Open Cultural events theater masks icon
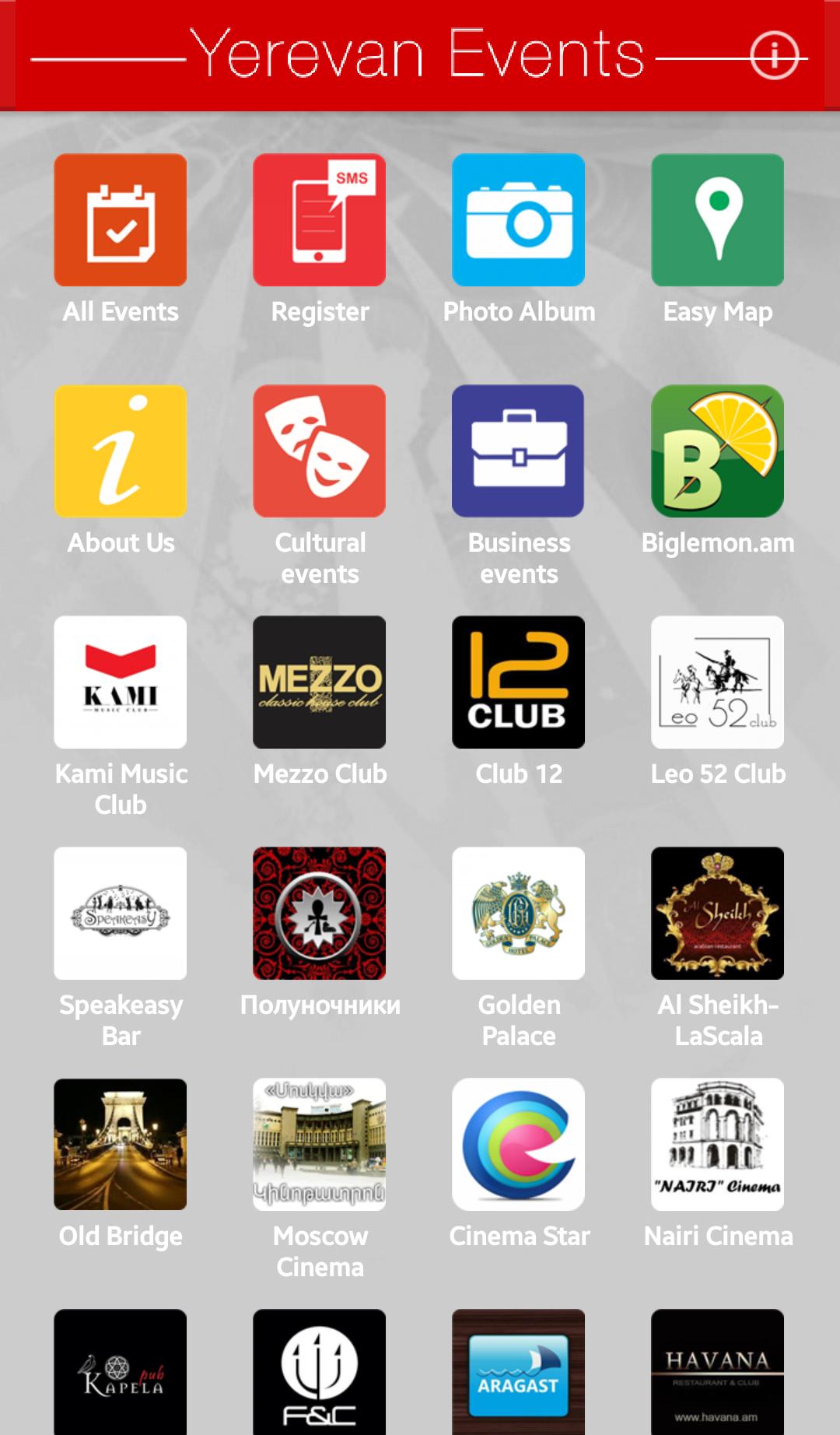This screenshot has height=1435, width=840. tap(319, 451)
